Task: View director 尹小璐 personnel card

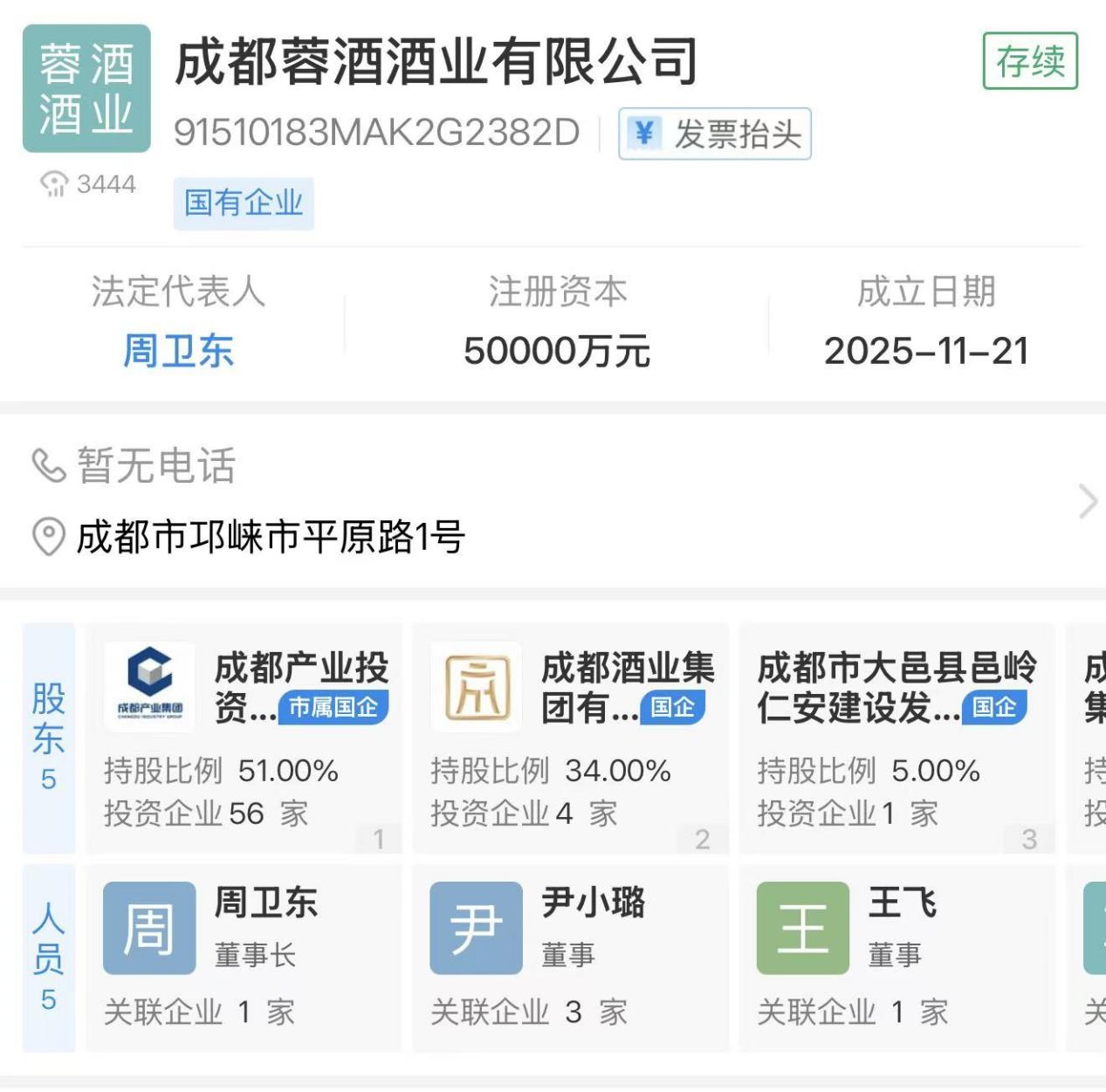Action: tap(570, 956)
